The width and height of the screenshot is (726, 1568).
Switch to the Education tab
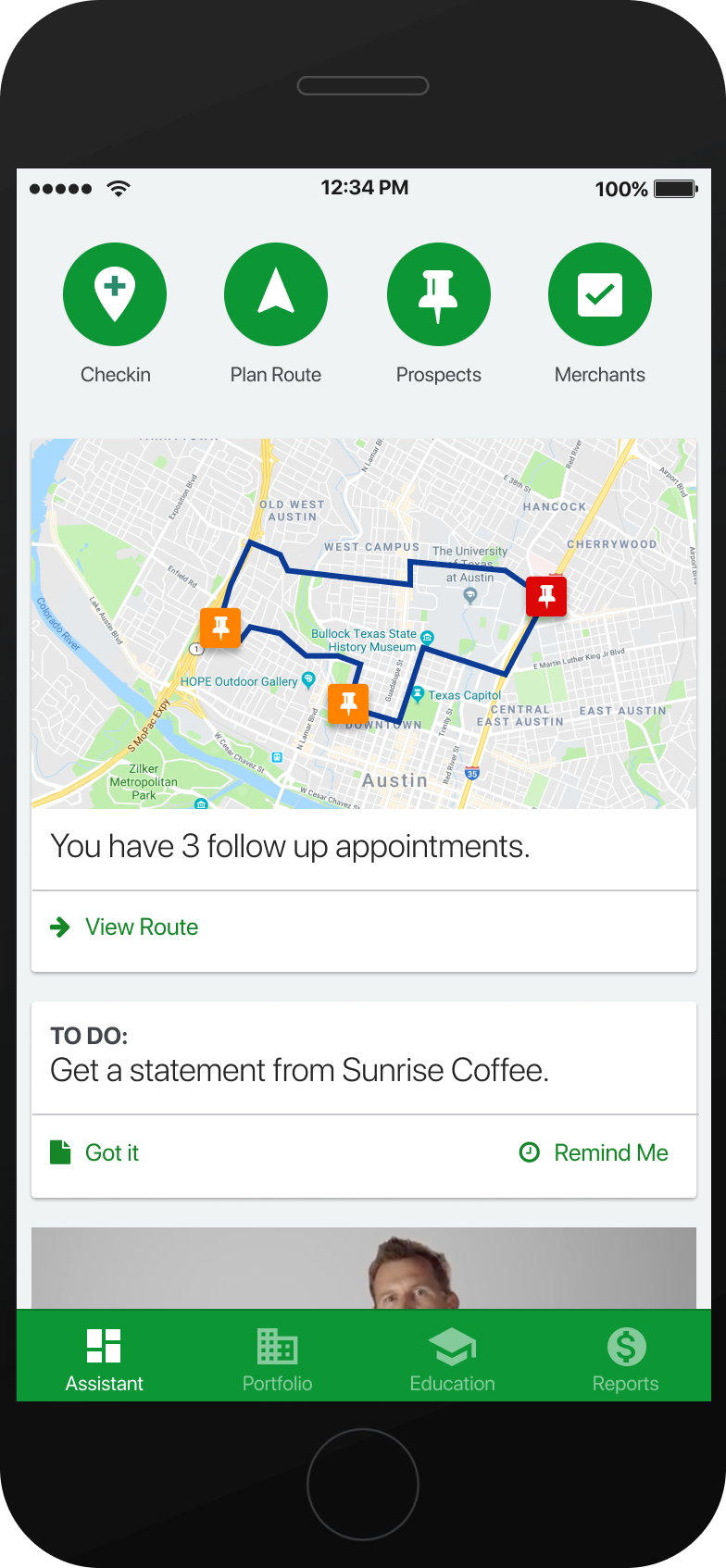(452, 1358)
